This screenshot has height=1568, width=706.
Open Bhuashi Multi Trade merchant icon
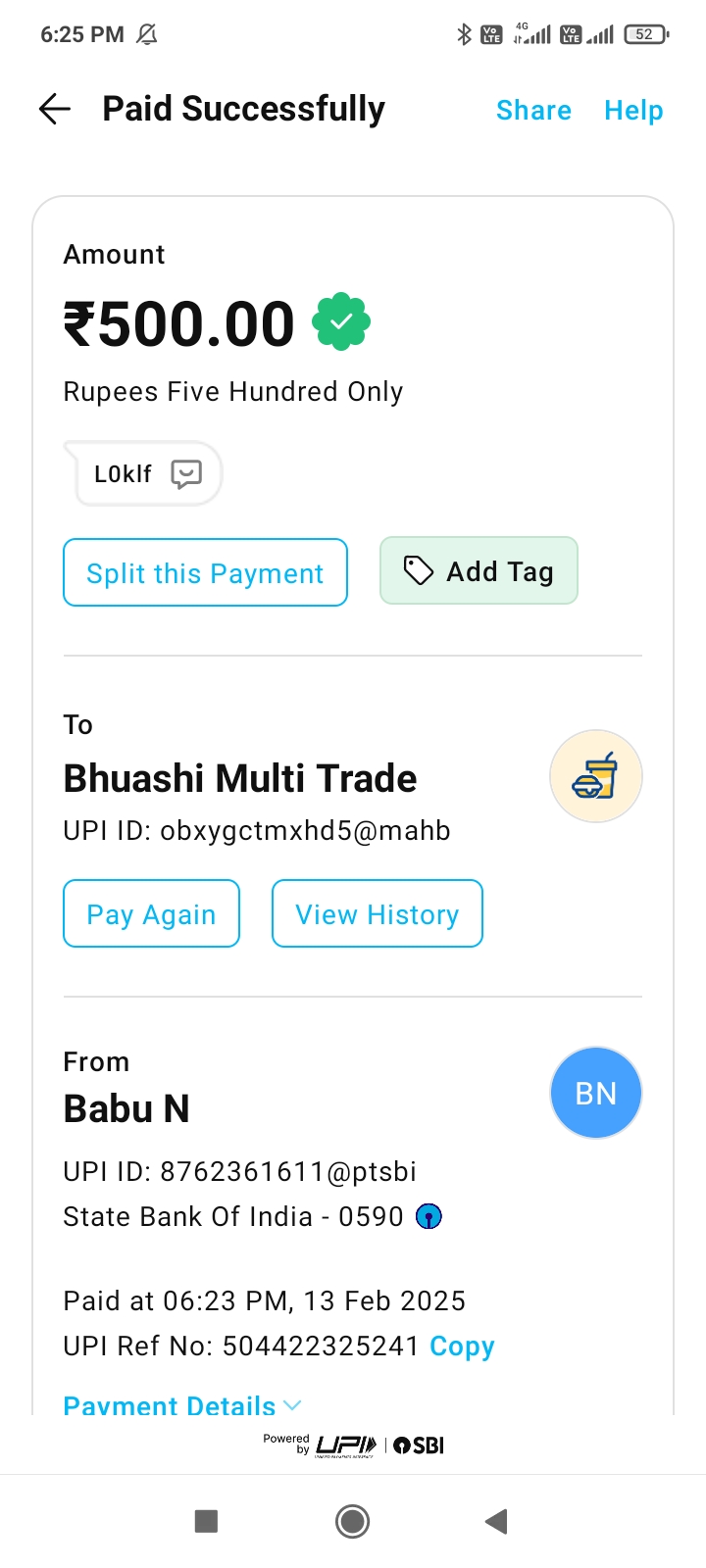click(595, 776)
